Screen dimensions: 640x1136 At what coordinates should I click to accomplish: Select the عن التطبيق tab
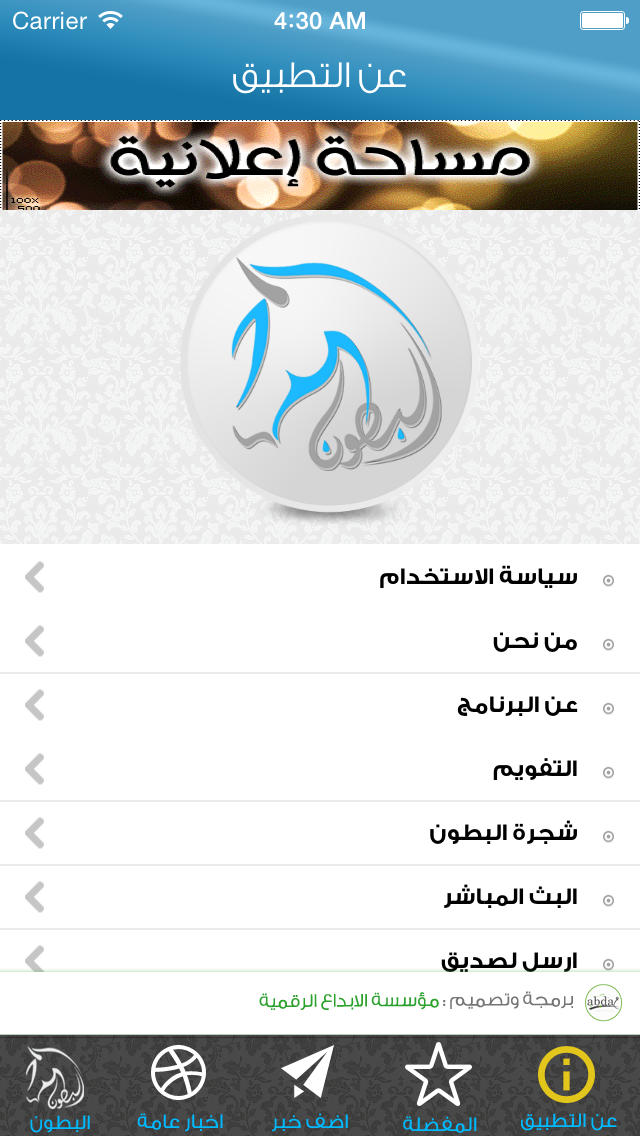pos(568,1085)
